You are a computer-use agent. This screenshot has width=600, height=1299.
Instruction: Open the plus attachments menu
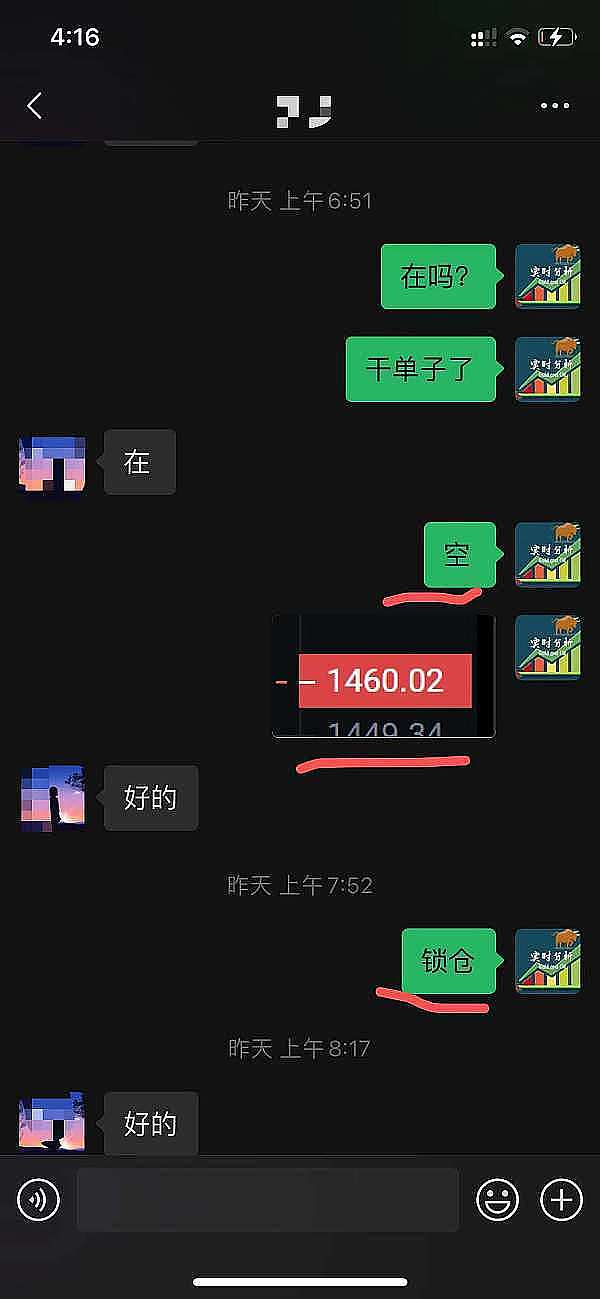point(561,1199)
